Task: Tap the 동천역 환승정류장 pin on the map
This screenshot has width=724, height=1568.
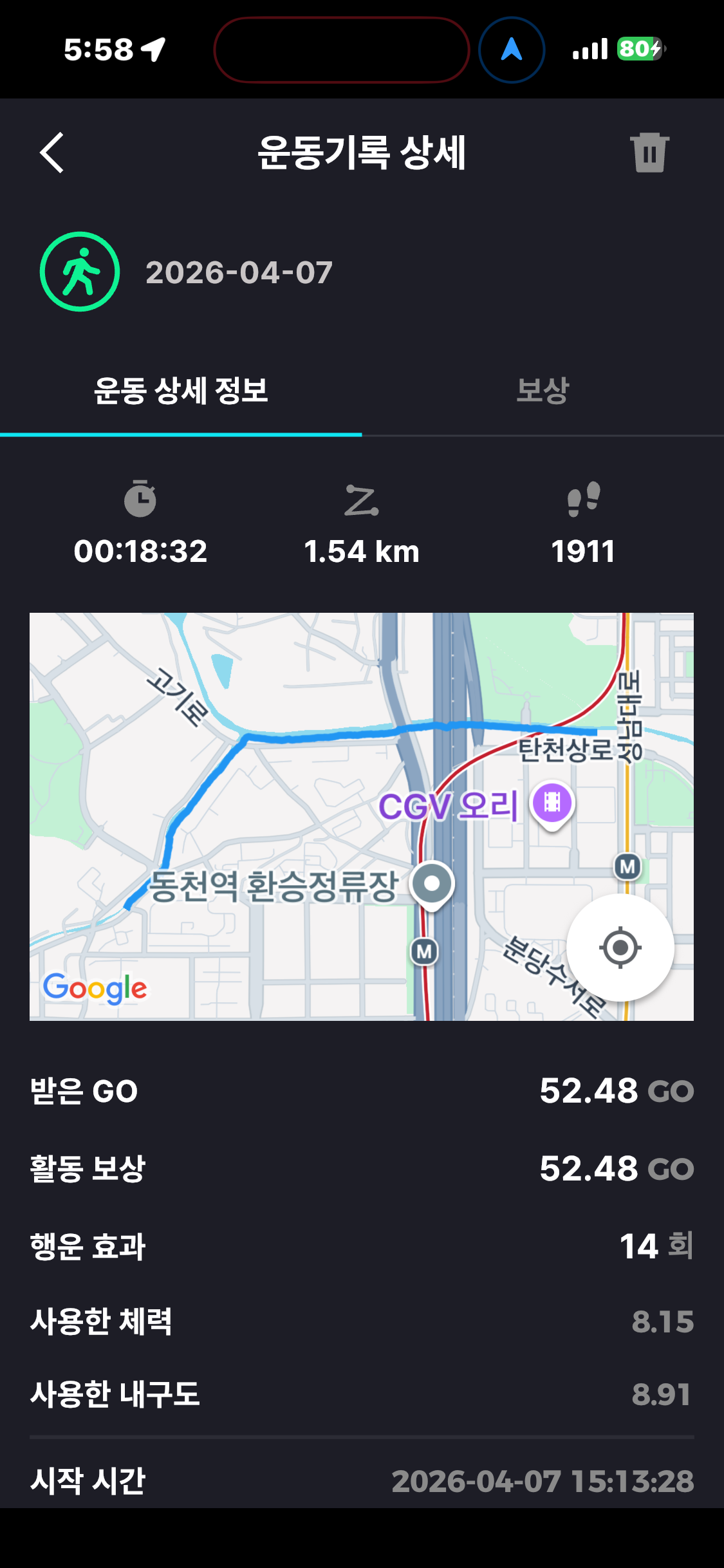Action: 432,884
